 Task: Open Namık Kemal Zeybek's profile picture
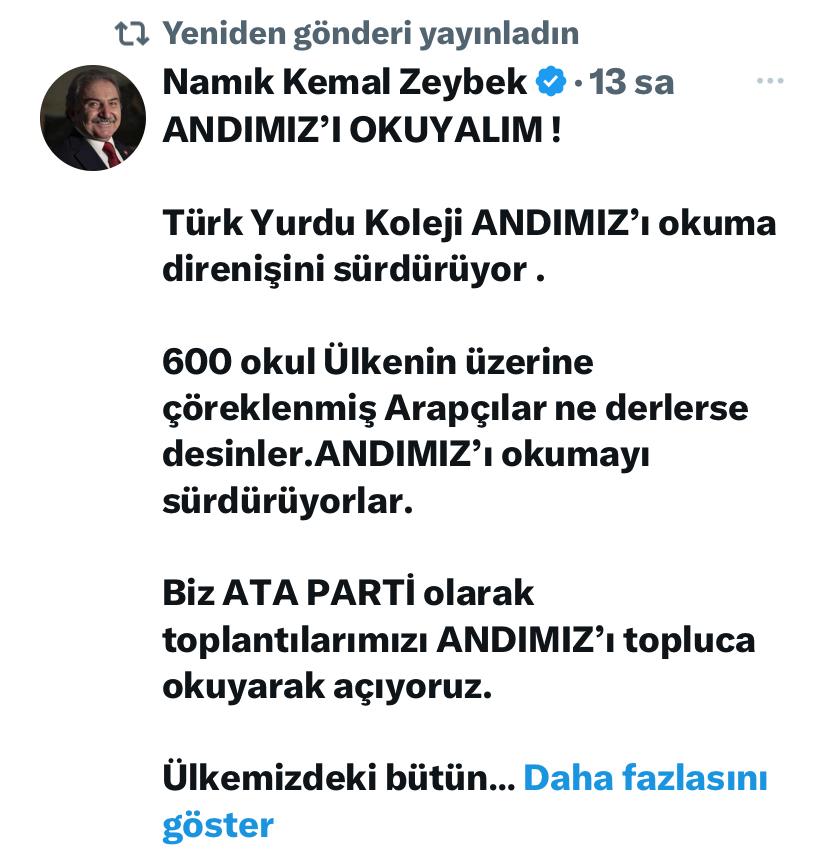[93, 118]
